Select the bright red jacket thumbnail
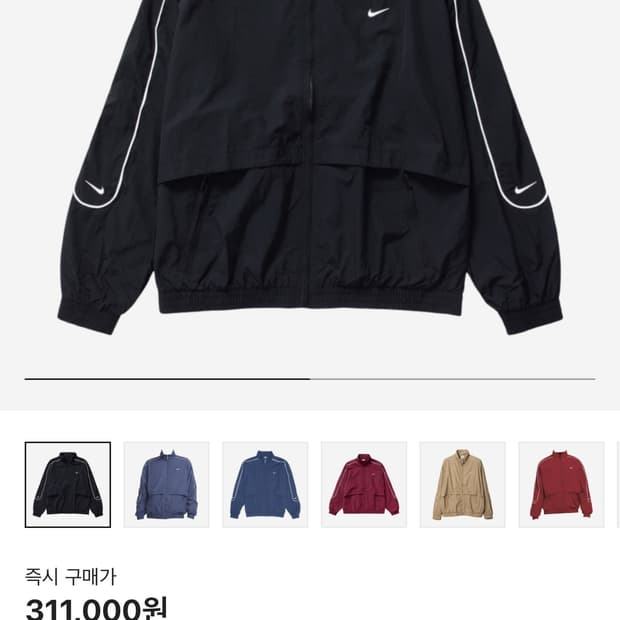 coord(561,484)
